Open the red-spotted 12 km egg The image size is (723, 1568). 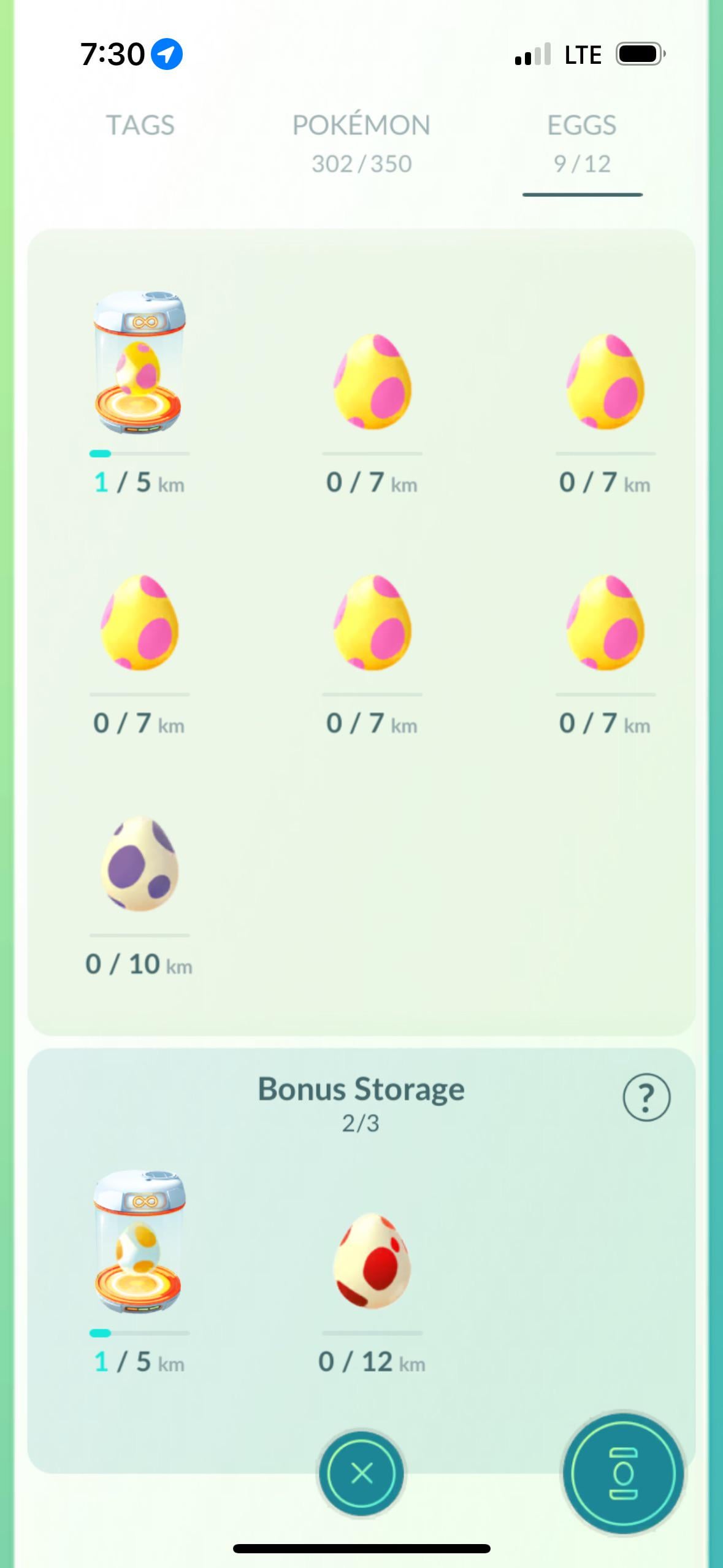(372, 1261)
